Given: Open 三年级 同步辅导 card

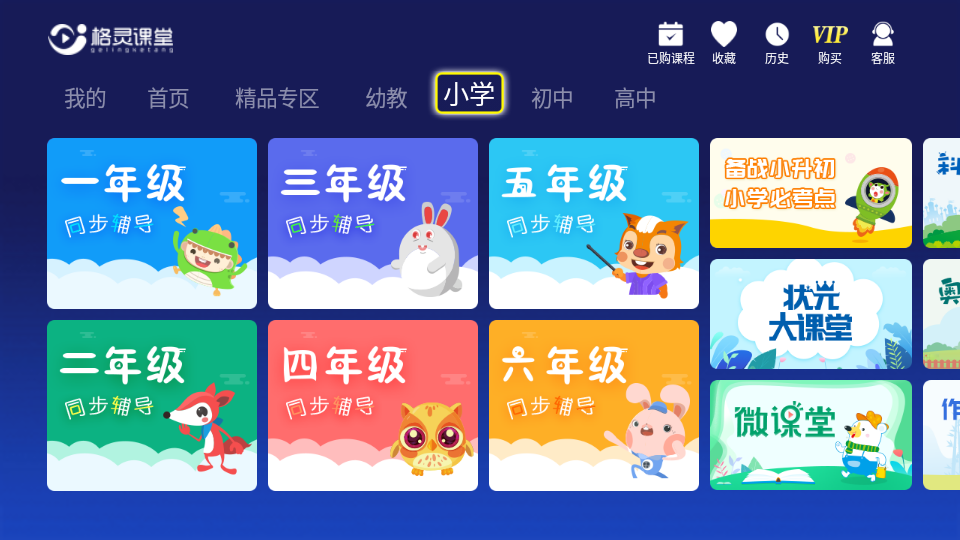Looking at the screenshot, I should click(x=373, y=223).
